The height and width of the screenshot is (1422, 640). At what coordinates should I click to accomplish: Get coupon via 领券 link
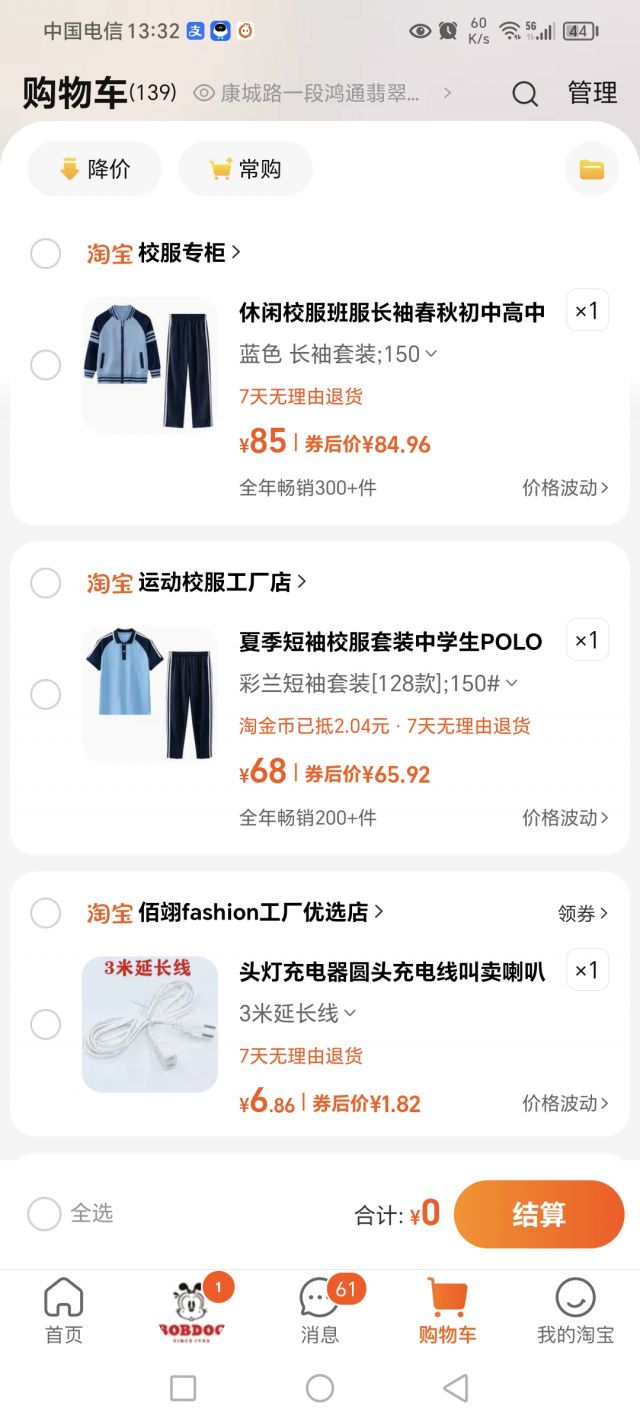[x=582, y=913]
